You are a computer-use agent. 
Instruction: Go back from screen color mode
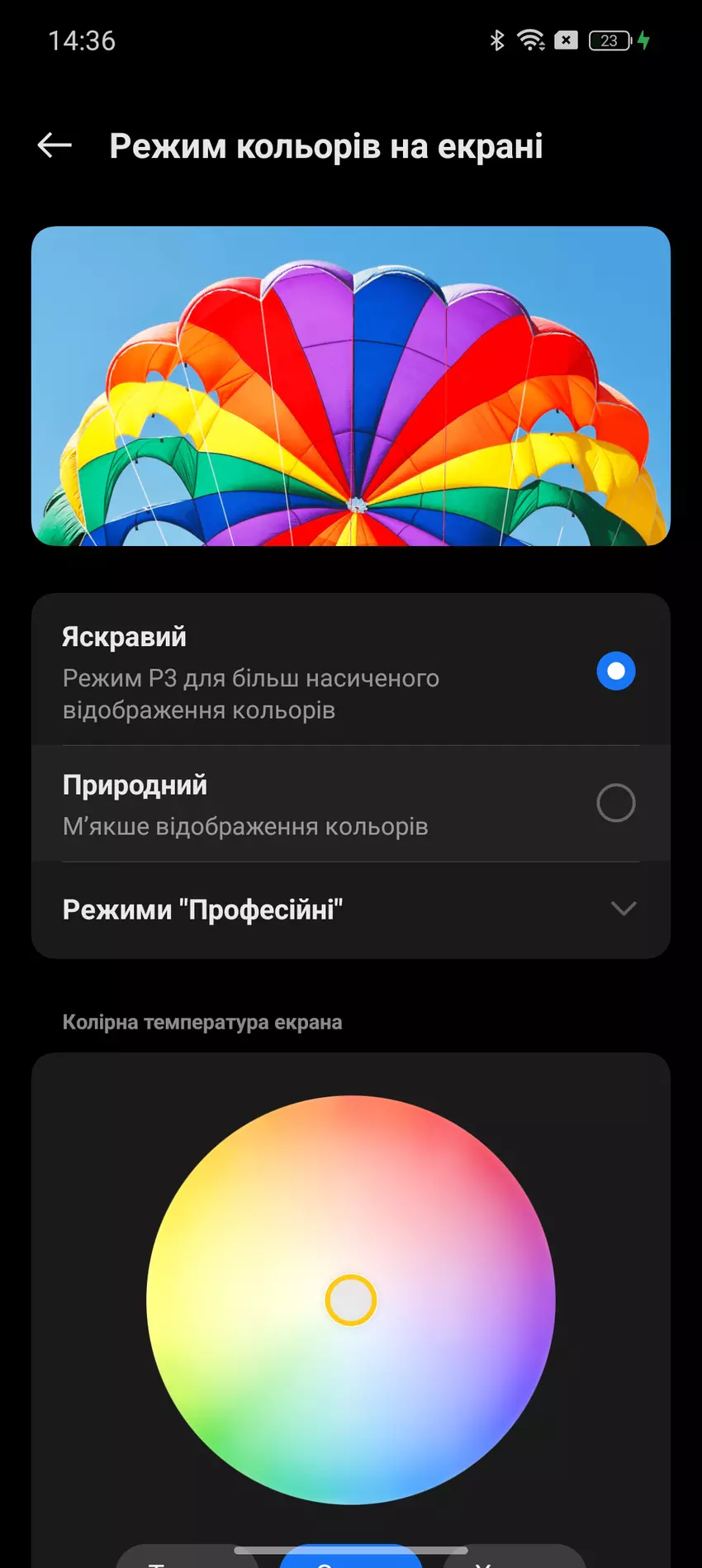click(55, 145)
